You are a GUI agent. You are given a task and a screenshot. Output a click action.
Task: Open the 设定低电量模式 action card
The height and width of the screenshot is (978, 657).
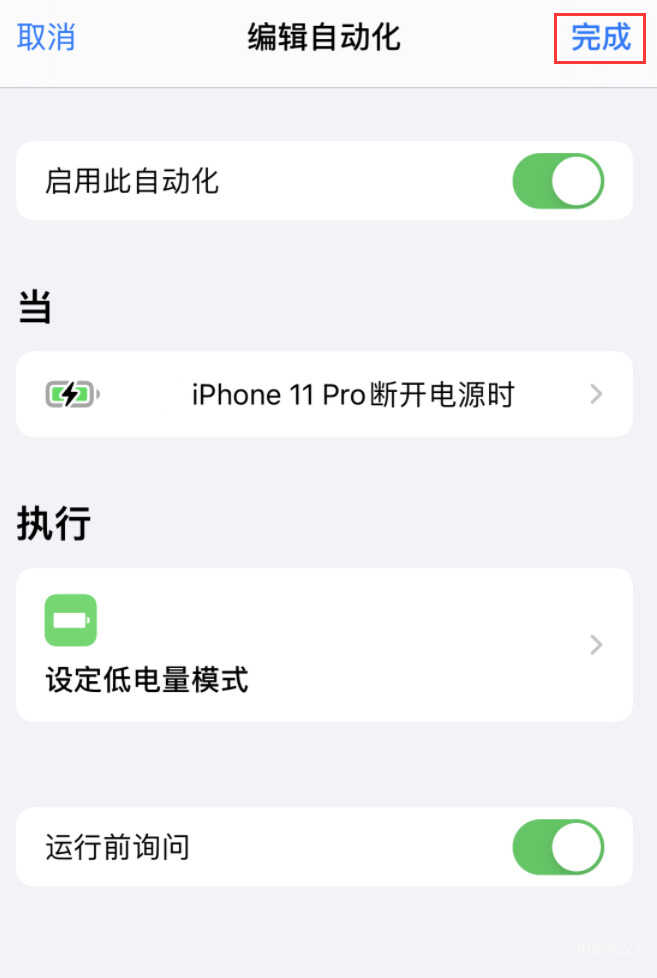324,645
